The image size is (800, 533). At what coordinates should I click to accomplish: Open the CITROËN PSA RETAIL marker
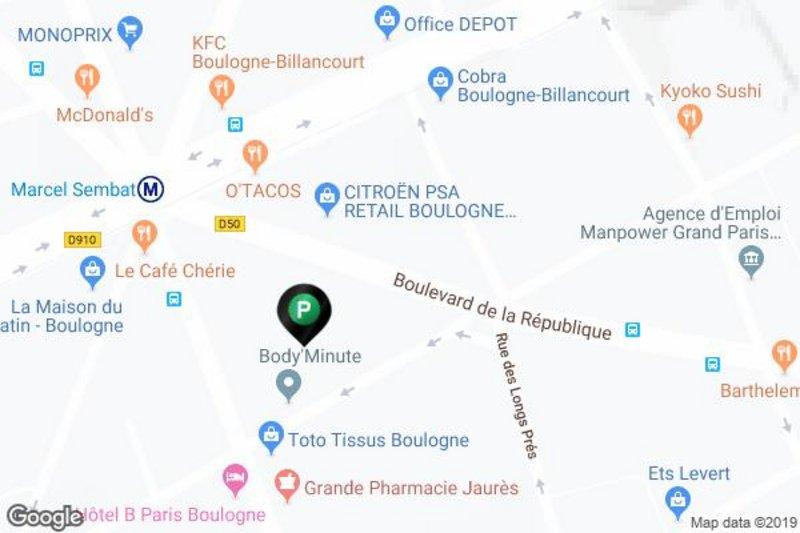click(x=326, y=198)
